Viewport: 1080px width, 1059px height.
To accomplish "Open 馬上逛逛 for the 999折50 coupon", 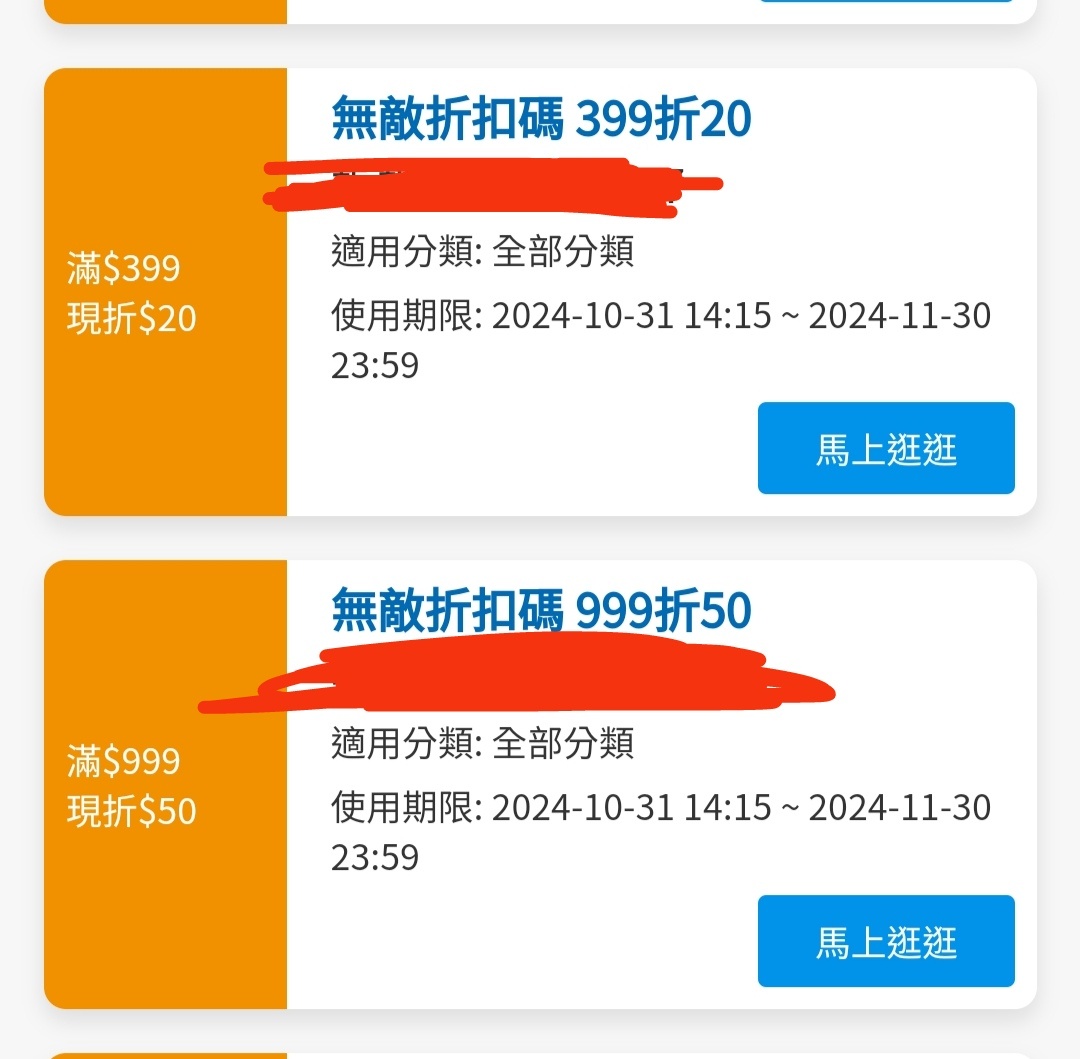I will (x=886, y=941).
